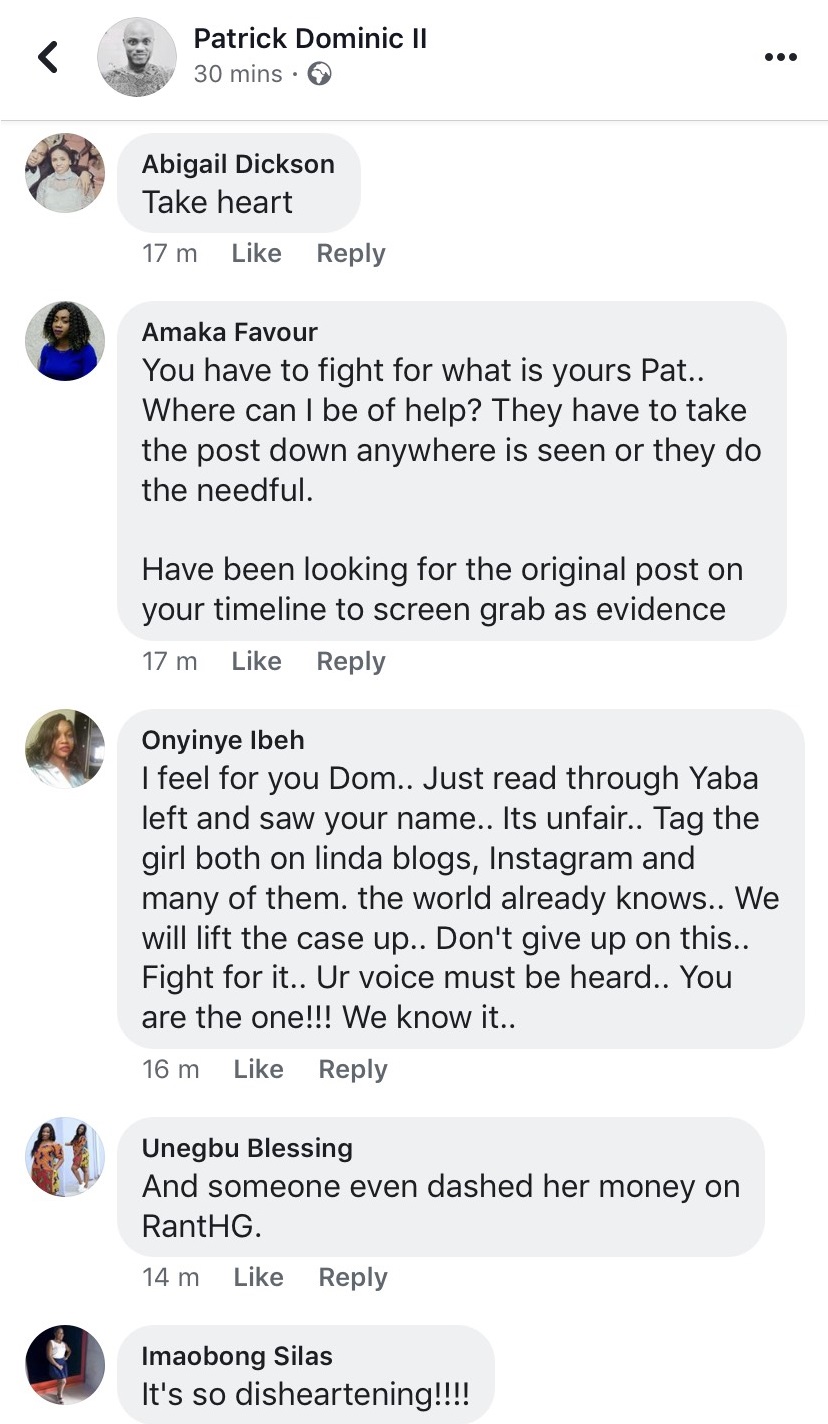Open Patrick Dominic II's profile name
This screenshot has height=1424, width=828.
tap(310, 39)
